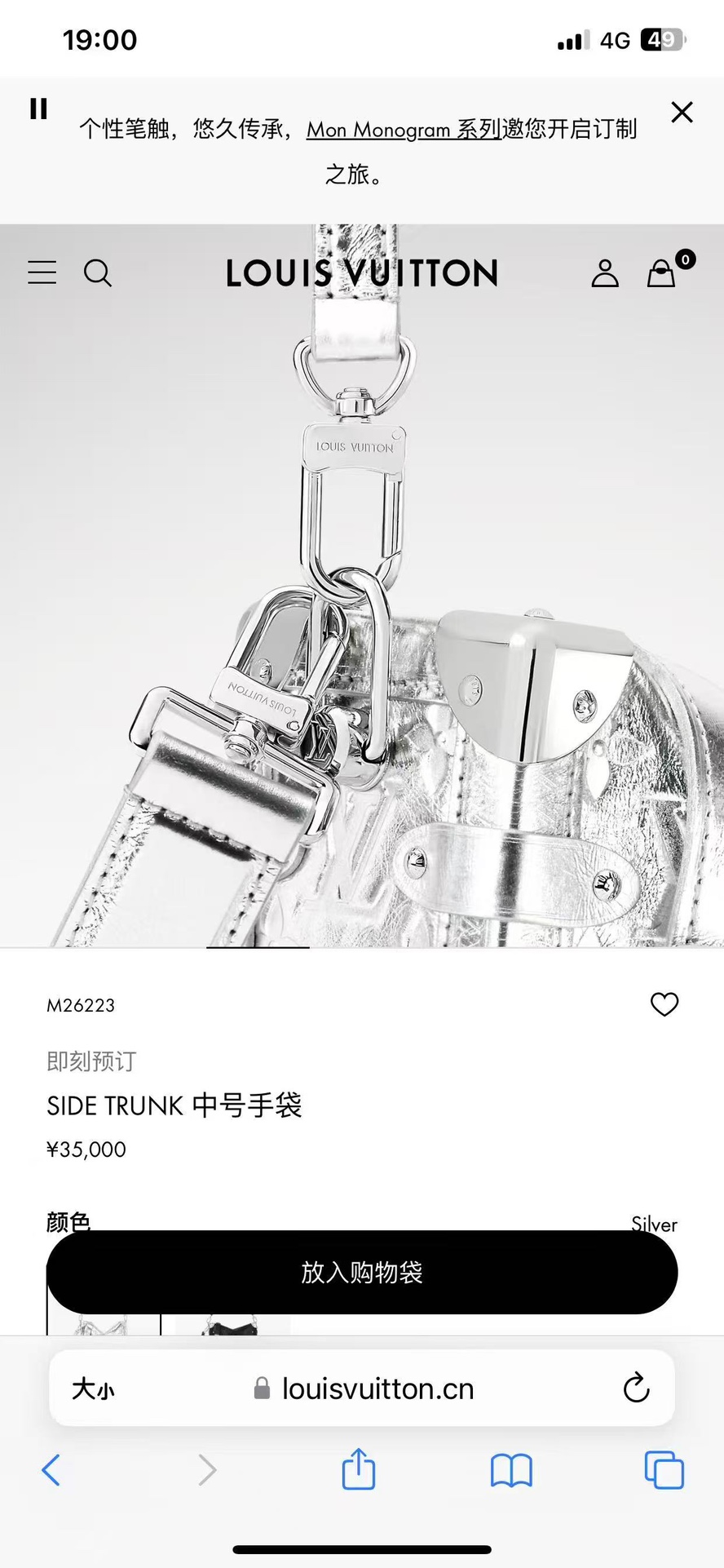Image resolution: width=724 pixels, height=1568 pixels.
Task: Tap the 放入购物袋 button
Action: pos(361,1273)
